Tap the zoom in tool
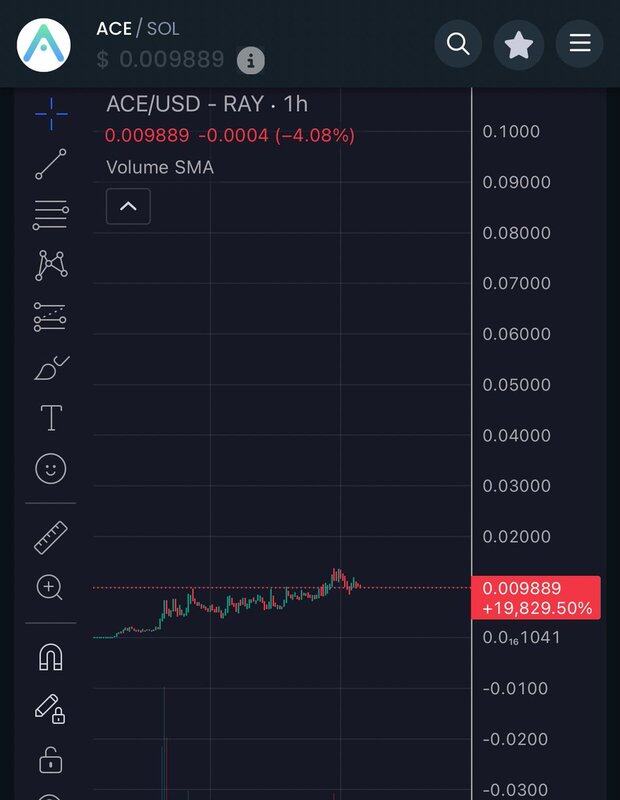Image resolution: width=620 pixels, height=800 pixels. [x=51, y=587]
